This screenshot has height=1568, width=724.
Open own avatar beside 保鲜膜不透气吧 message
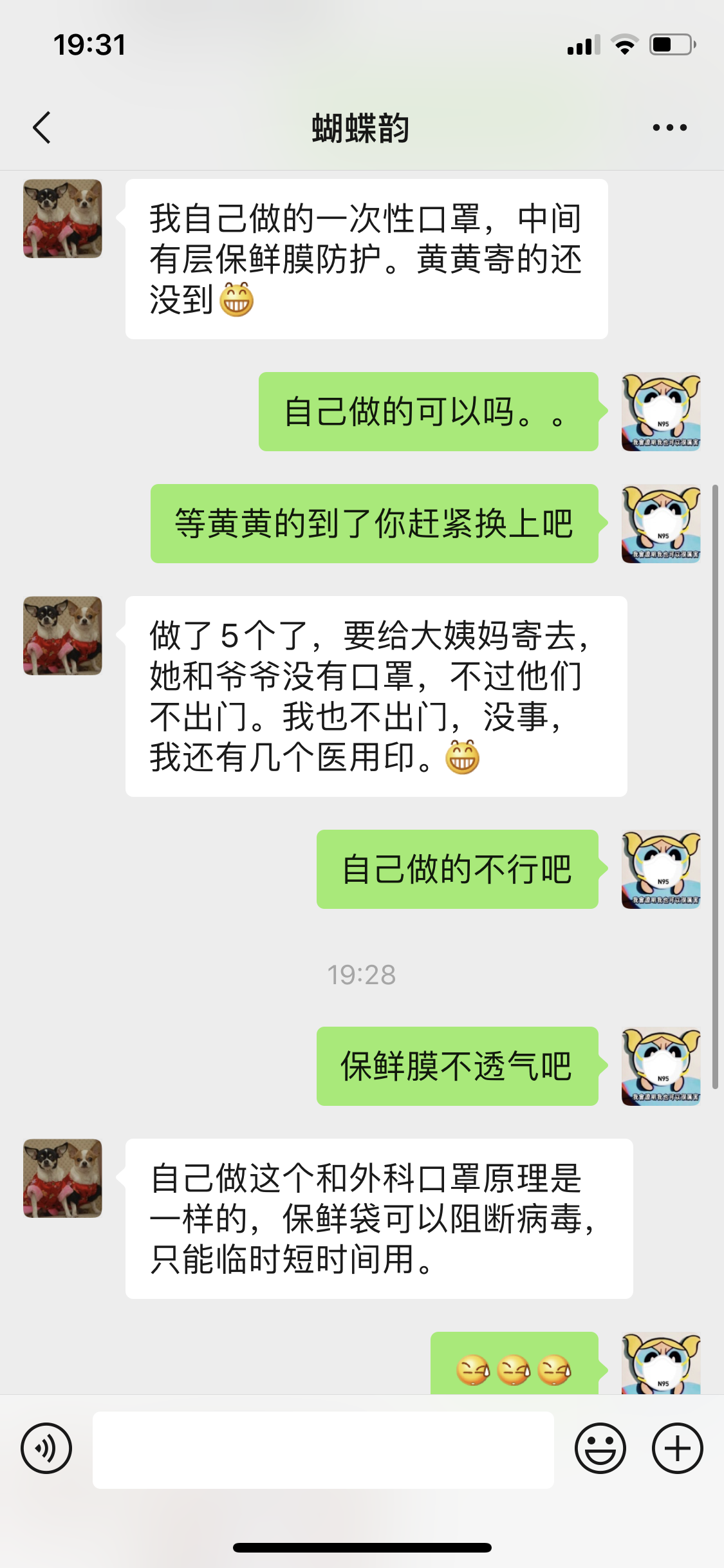coord(661,1066)
